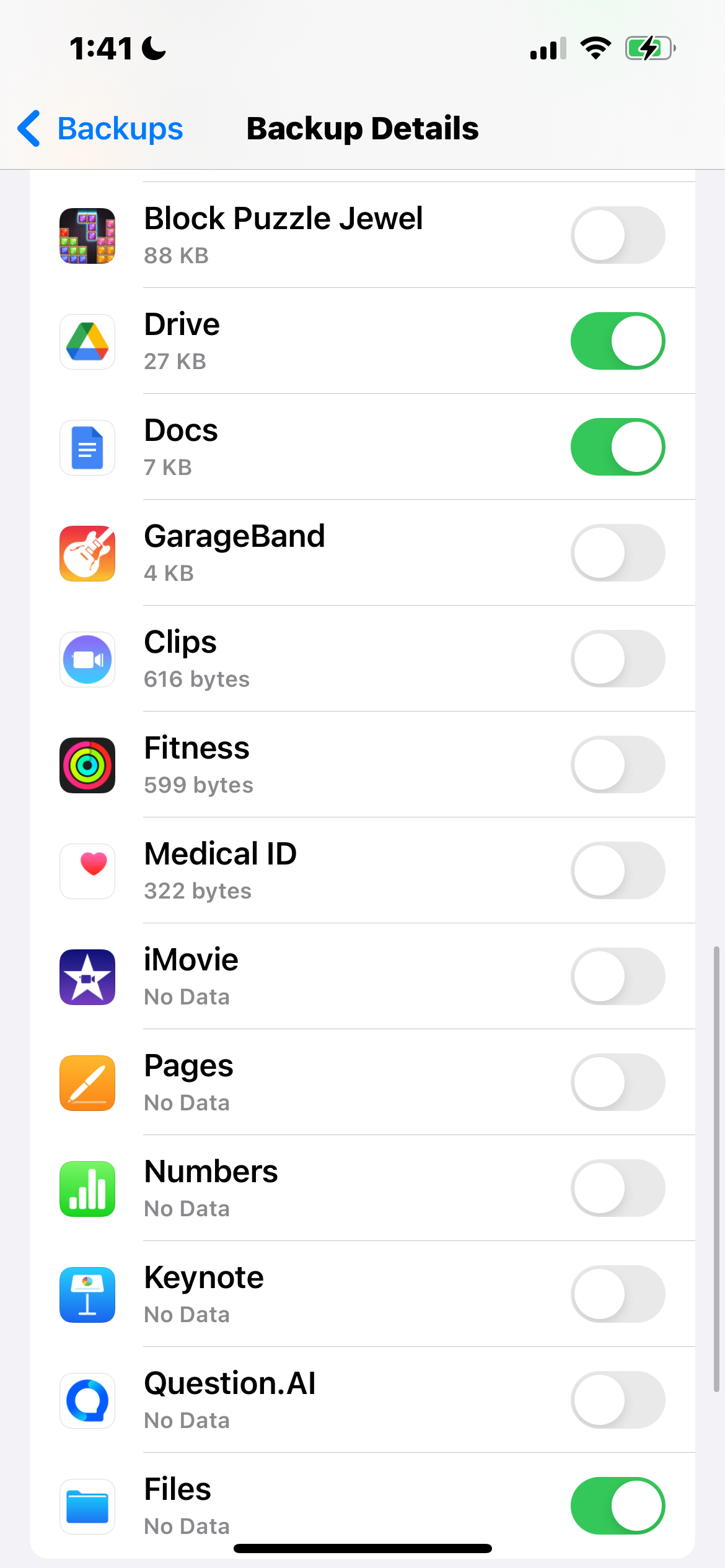The width and height of the screenshot is (725, 1568).
Task: Turn on backup for Pages
Action: tap(617, 1082)
